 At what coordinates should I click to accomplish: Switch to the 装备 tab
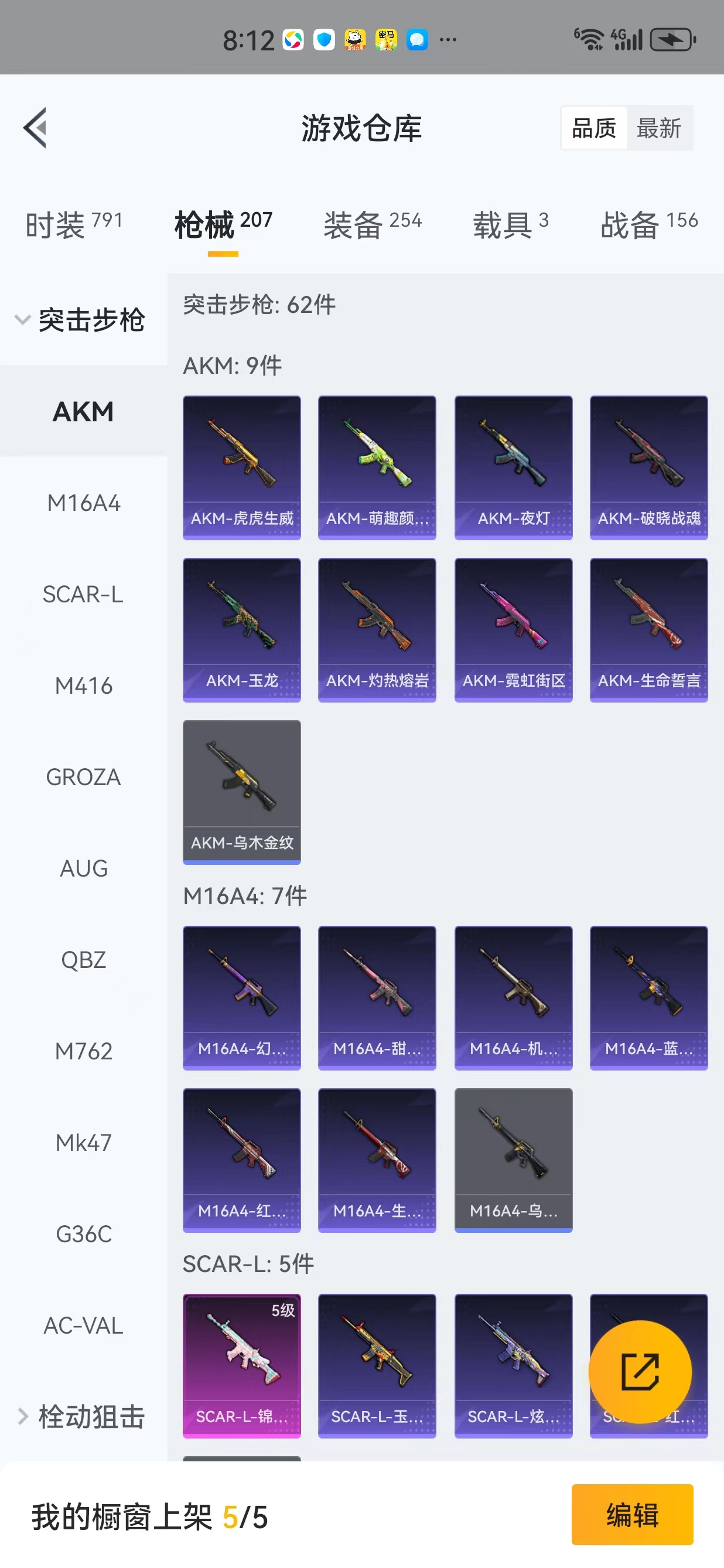pos(373,224)
